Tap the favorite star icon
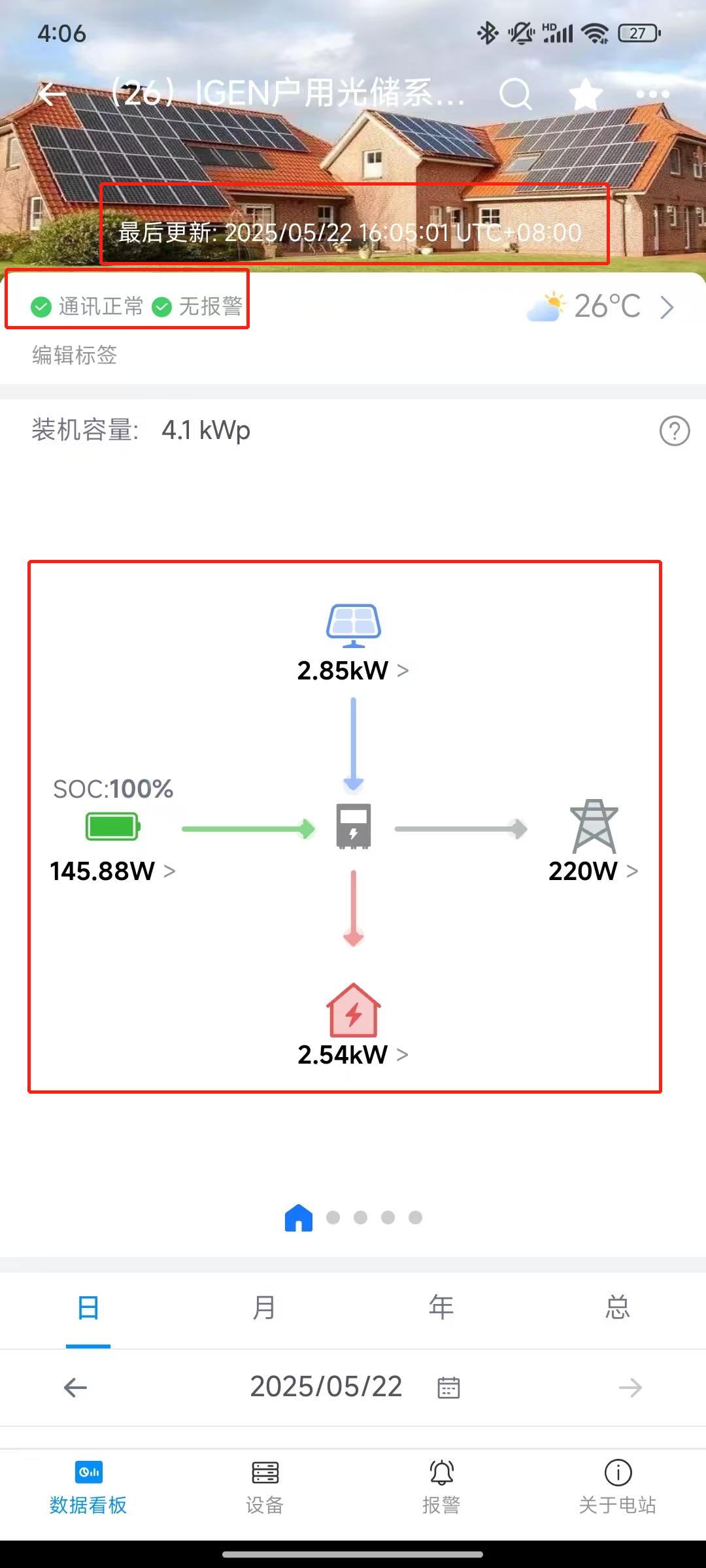Viewport: 706px width, 1568px height. pos(585,94)
